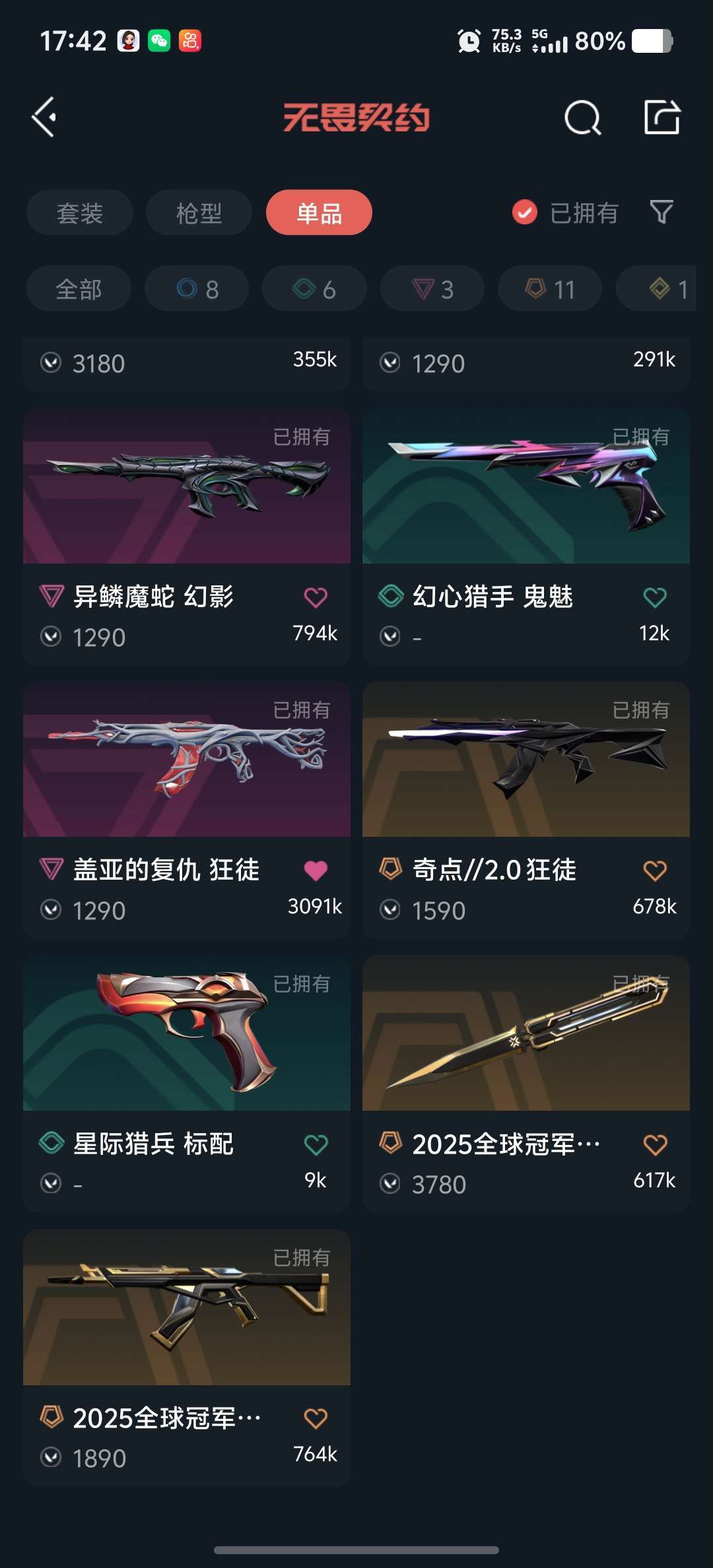This screenshot has width=713, height=1568.
Task: Open the 2025全球冠军 skin card priced 1890
Action: 187,1358
